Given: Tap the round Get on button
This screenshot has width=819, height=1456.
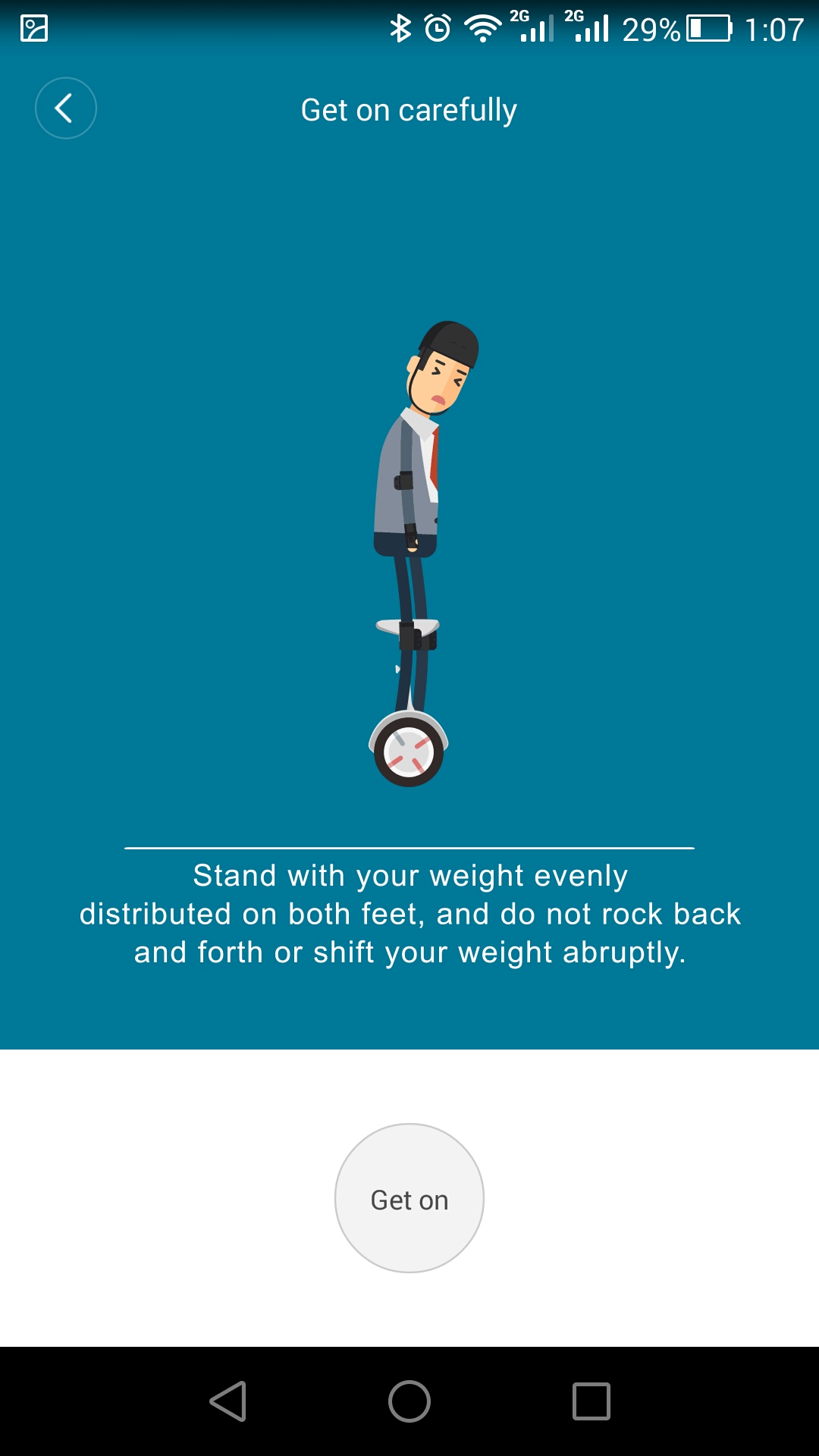Looking at the screenshot, I should click(x=409, y=1198).
